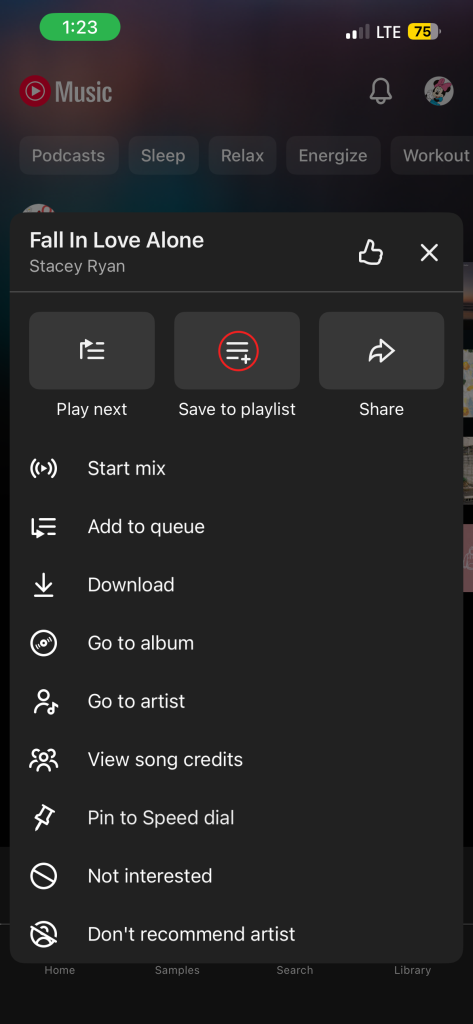The image size is (473, 1024).
Task: Pin song to Speed dial
Action: point(236,818)
